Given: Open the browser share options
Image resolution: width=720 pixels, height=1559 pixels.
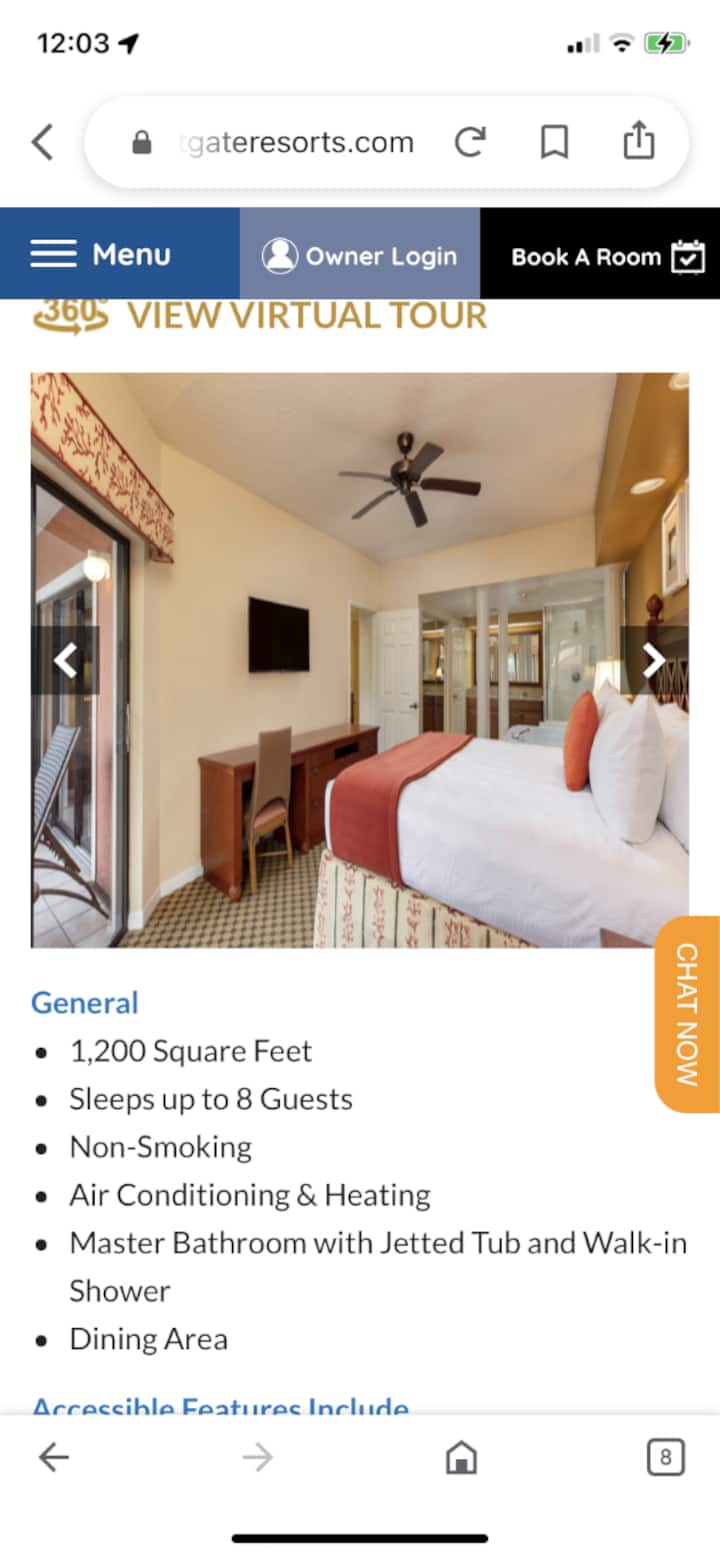Looking at the screenshot, I should (x=638, y=142).
